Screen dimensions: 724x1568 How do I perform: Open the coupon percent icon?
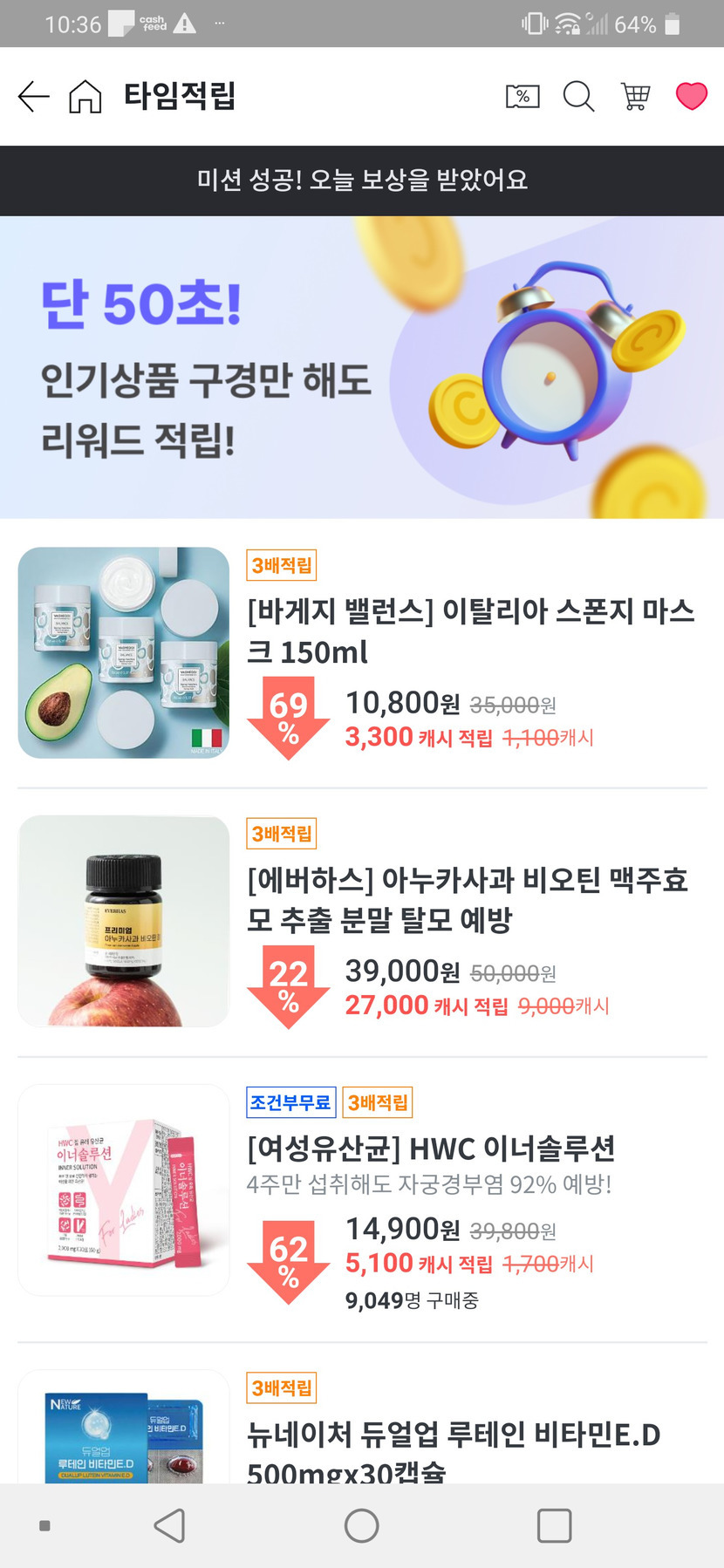point(523,96)
